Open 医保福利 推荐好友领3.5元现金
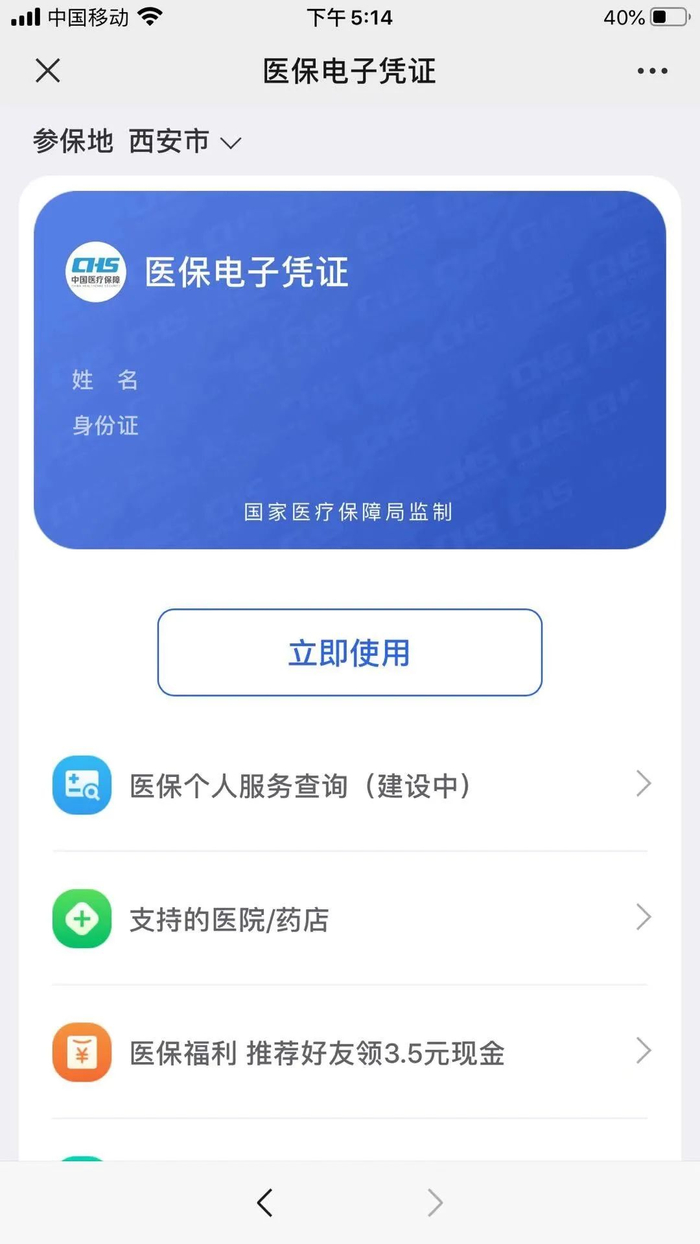This screenshot has height=1244, width=700. pyautogui.click(x=350, y=1052)
